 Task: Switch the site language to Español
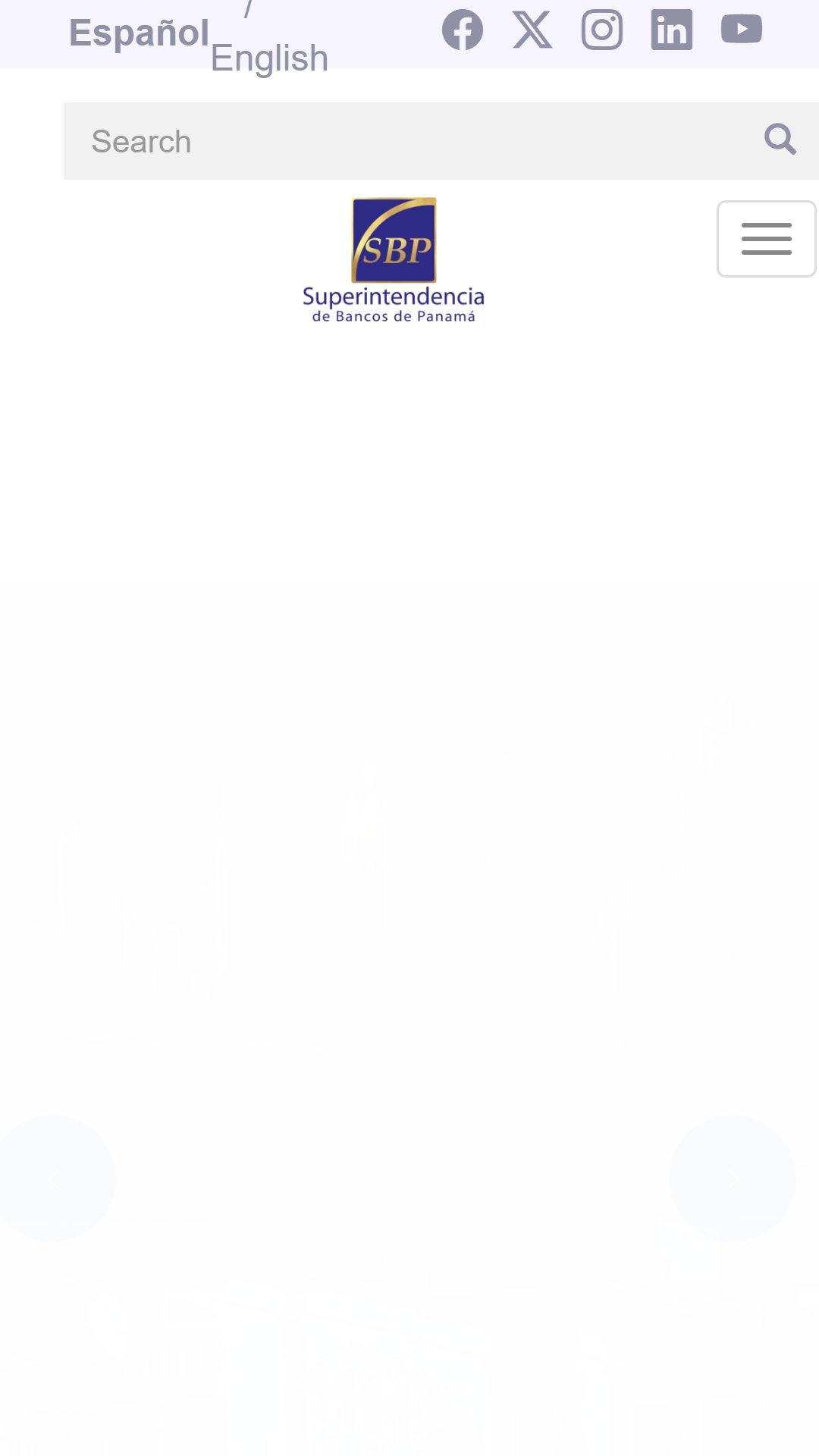coord(139,33)
